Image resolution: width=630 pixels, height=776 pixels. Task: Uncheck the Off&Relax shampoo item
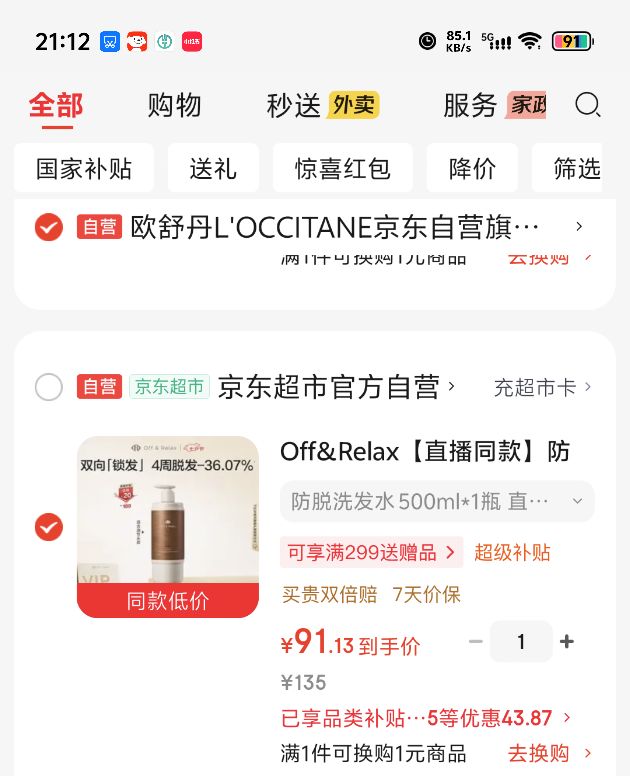tap(48, 527)
